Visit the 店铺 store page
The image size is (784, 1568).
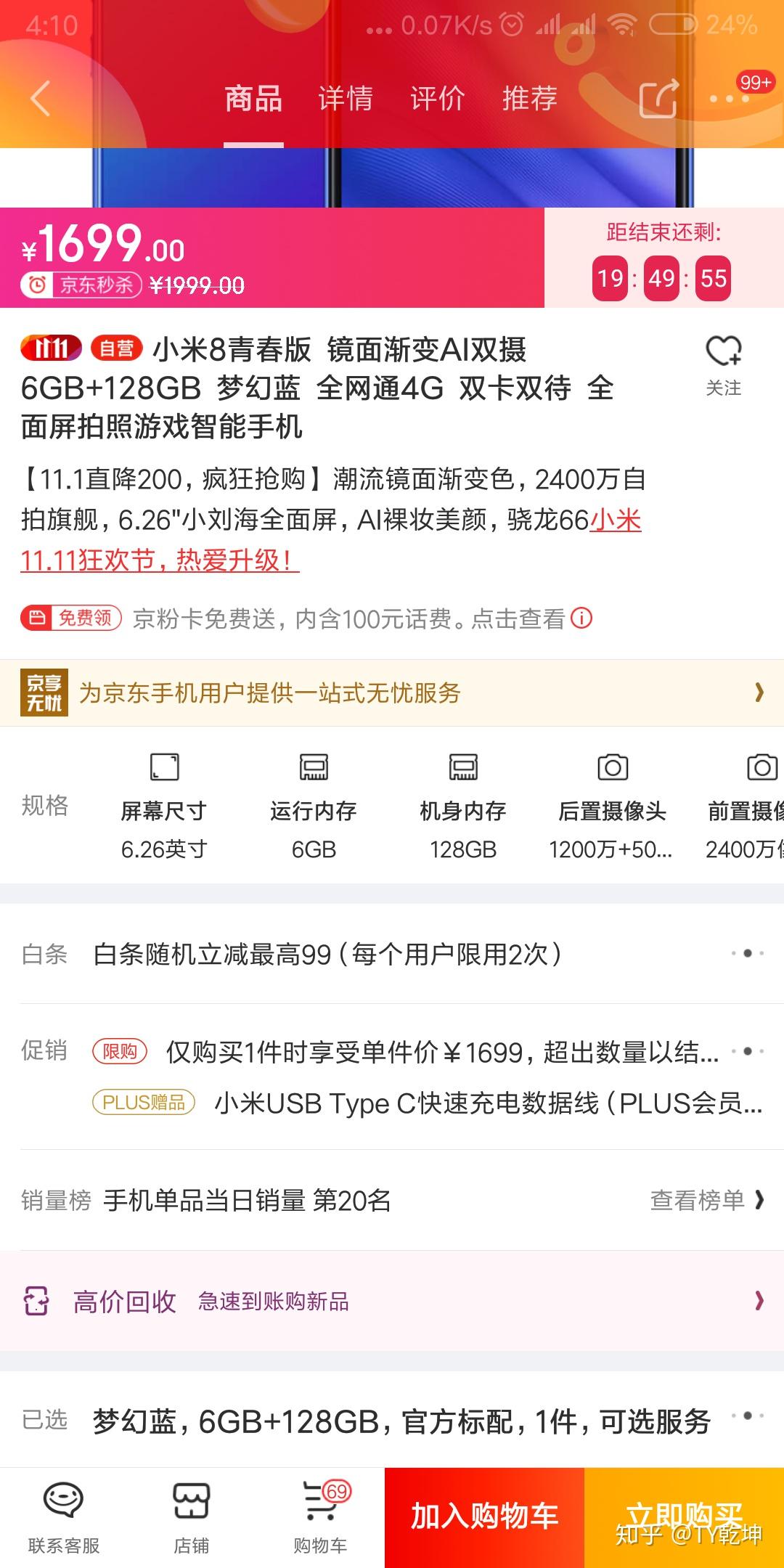191,1517
